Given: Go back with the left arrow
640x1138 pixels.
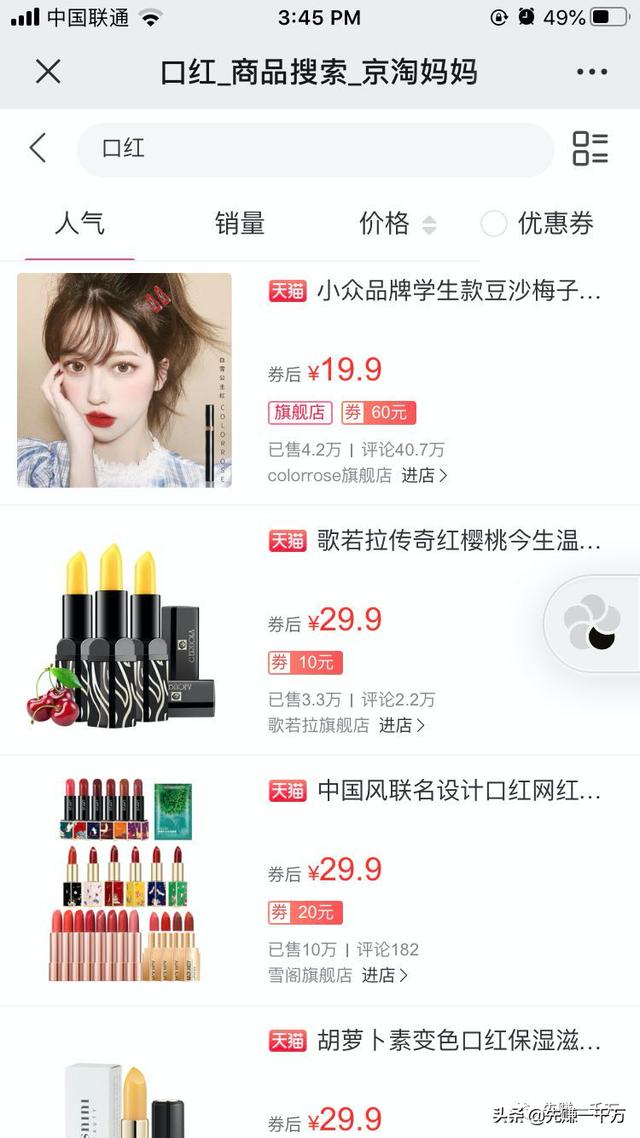Looking at the screenshot, I should (x=38, y=148).
